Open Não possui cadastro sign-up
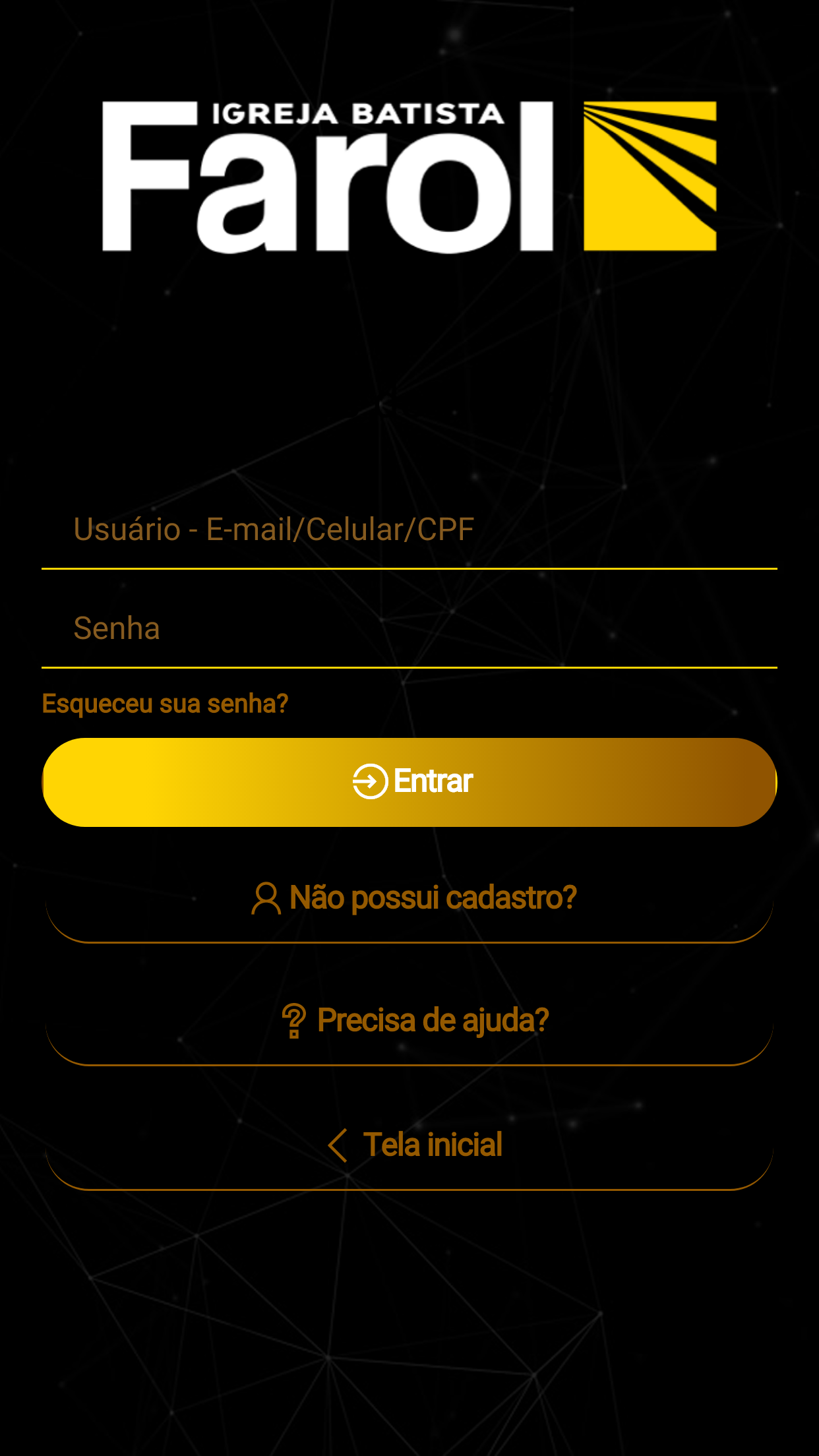819x1456 pixels. pyautogui.click(x=409, y=898)
